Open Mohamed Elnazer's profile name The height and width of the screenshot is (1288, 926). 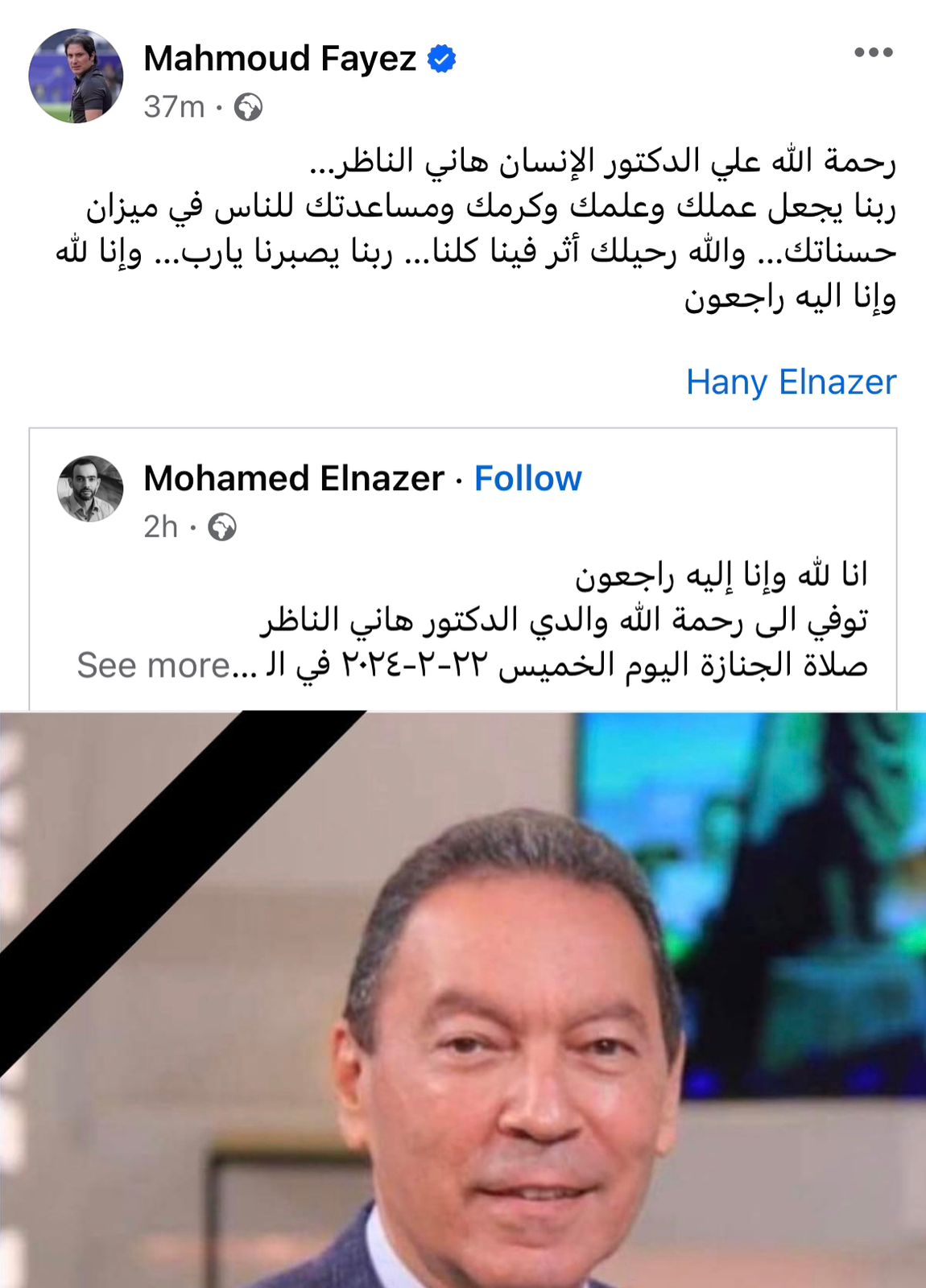coord(294,478)
